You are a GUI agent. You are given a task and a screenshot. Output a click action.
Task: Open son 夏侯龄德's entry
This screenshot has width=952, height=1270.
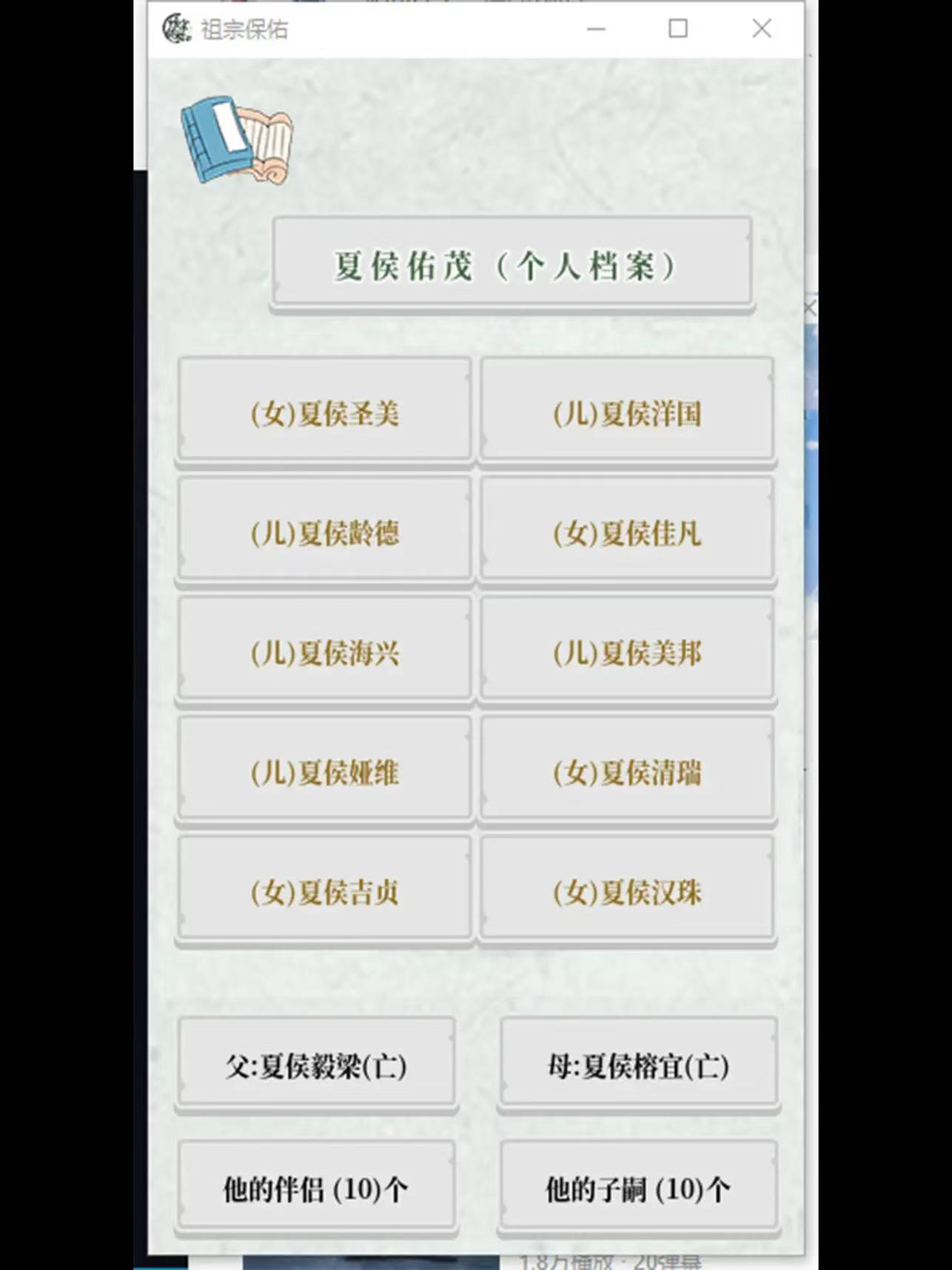coord(324,531)
